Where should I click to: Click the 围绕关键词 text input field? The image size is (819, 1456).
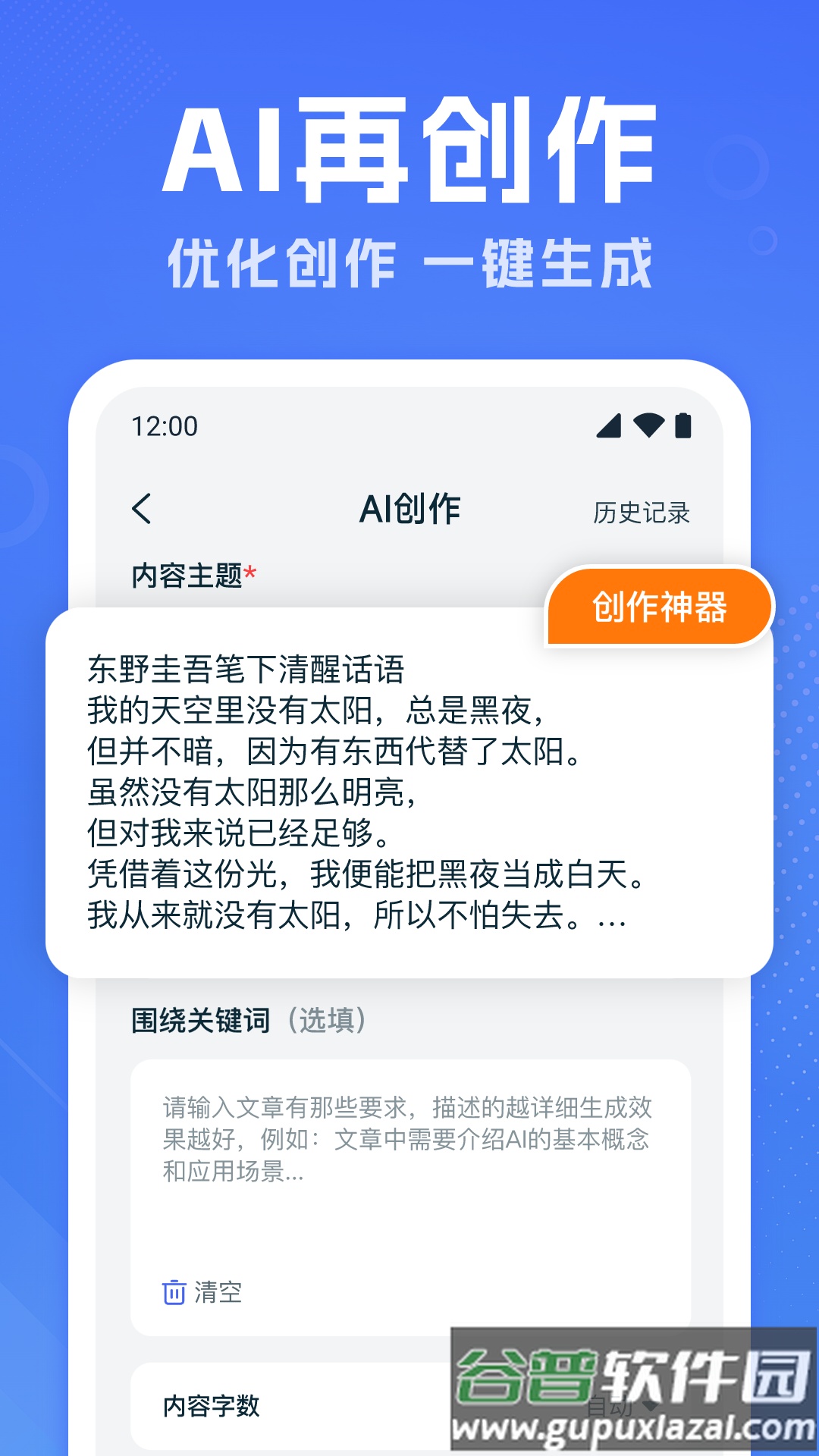coord(409,1137)
